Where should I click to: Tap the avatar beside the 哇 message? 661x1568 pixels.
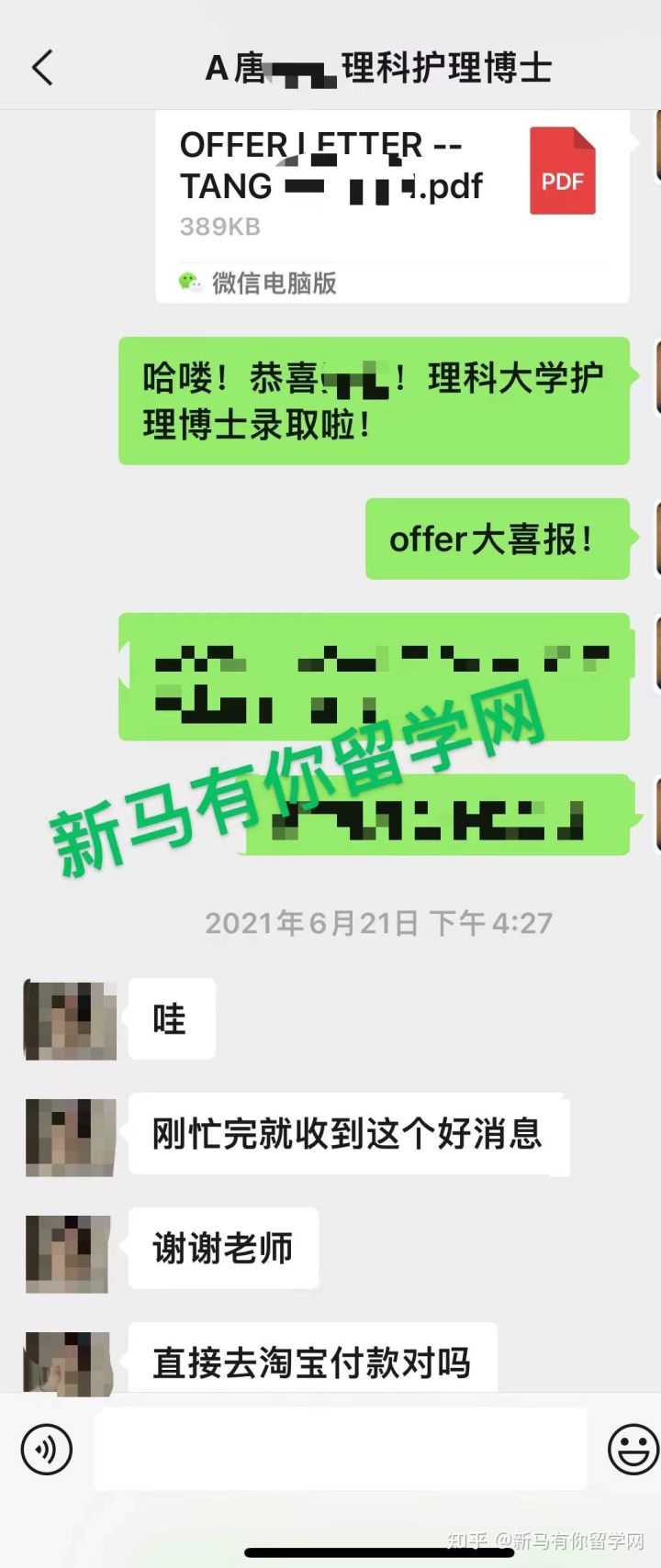69,1020
